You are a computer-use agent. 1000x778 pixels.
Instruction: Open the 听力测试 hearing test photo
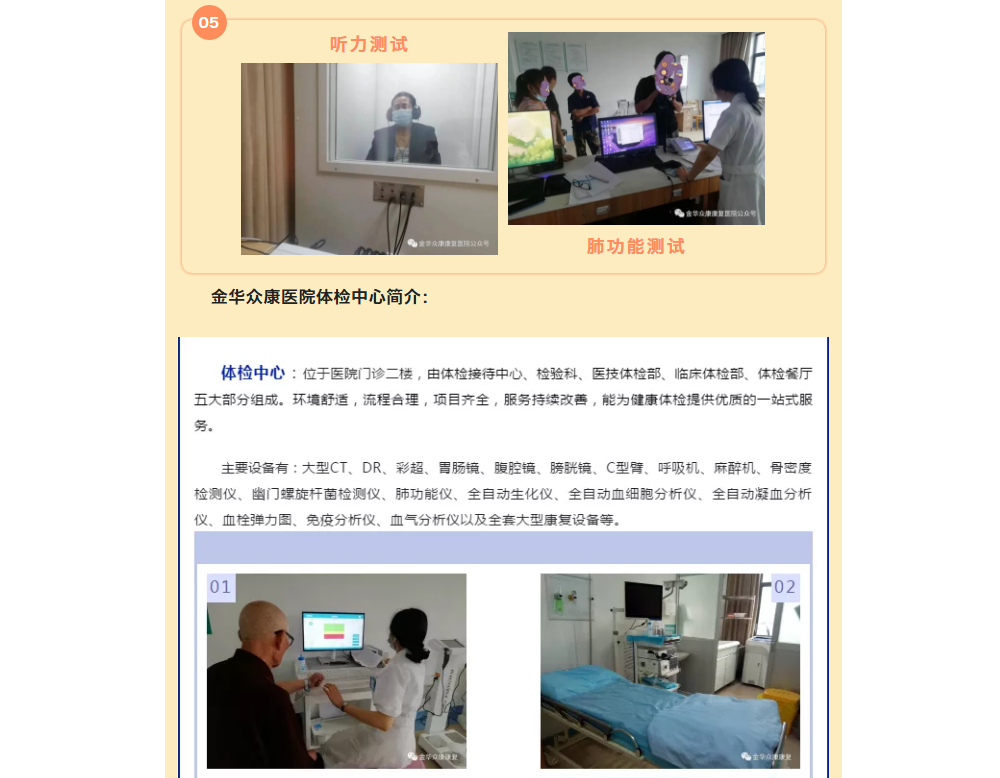coord(369,159)
